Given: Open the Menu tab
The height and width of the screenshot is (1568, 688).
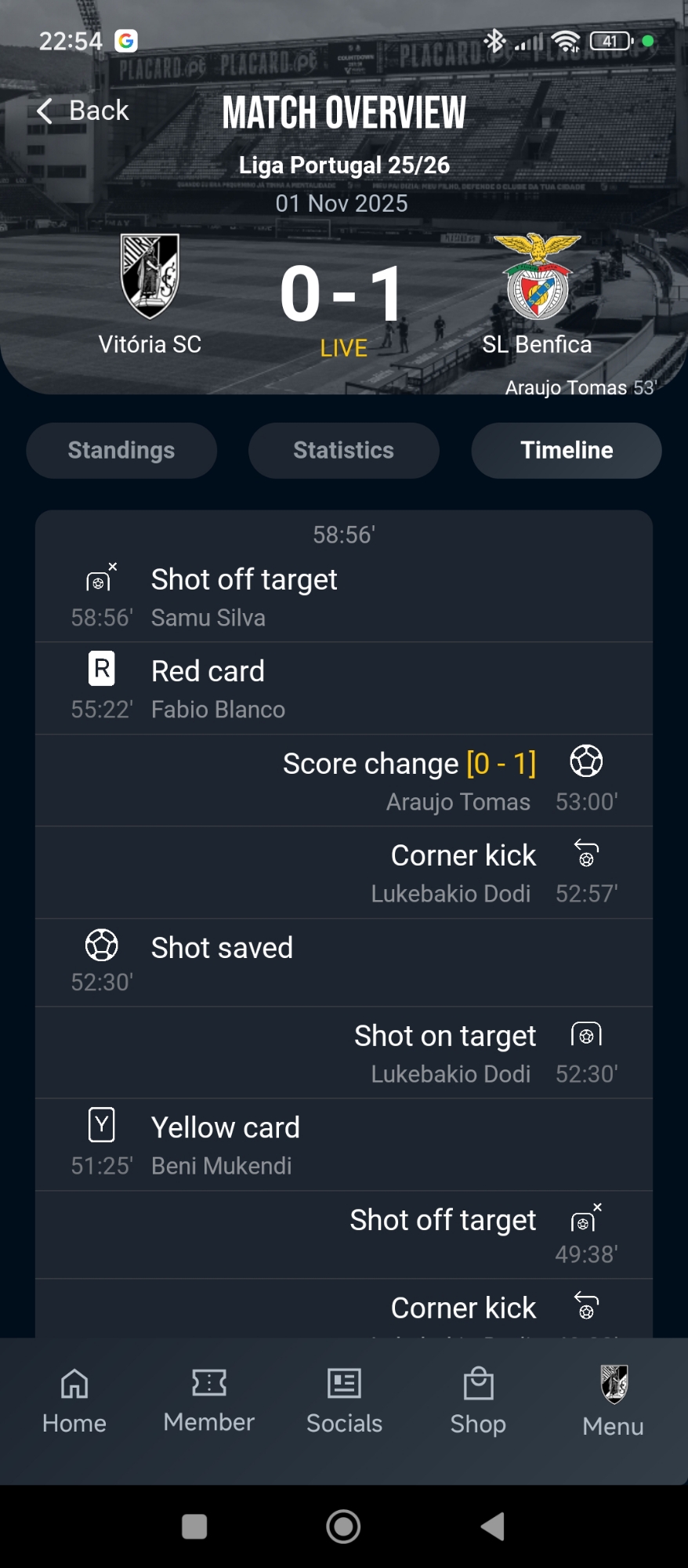Looking at the screenshot, I should (x=613, y=1403).
